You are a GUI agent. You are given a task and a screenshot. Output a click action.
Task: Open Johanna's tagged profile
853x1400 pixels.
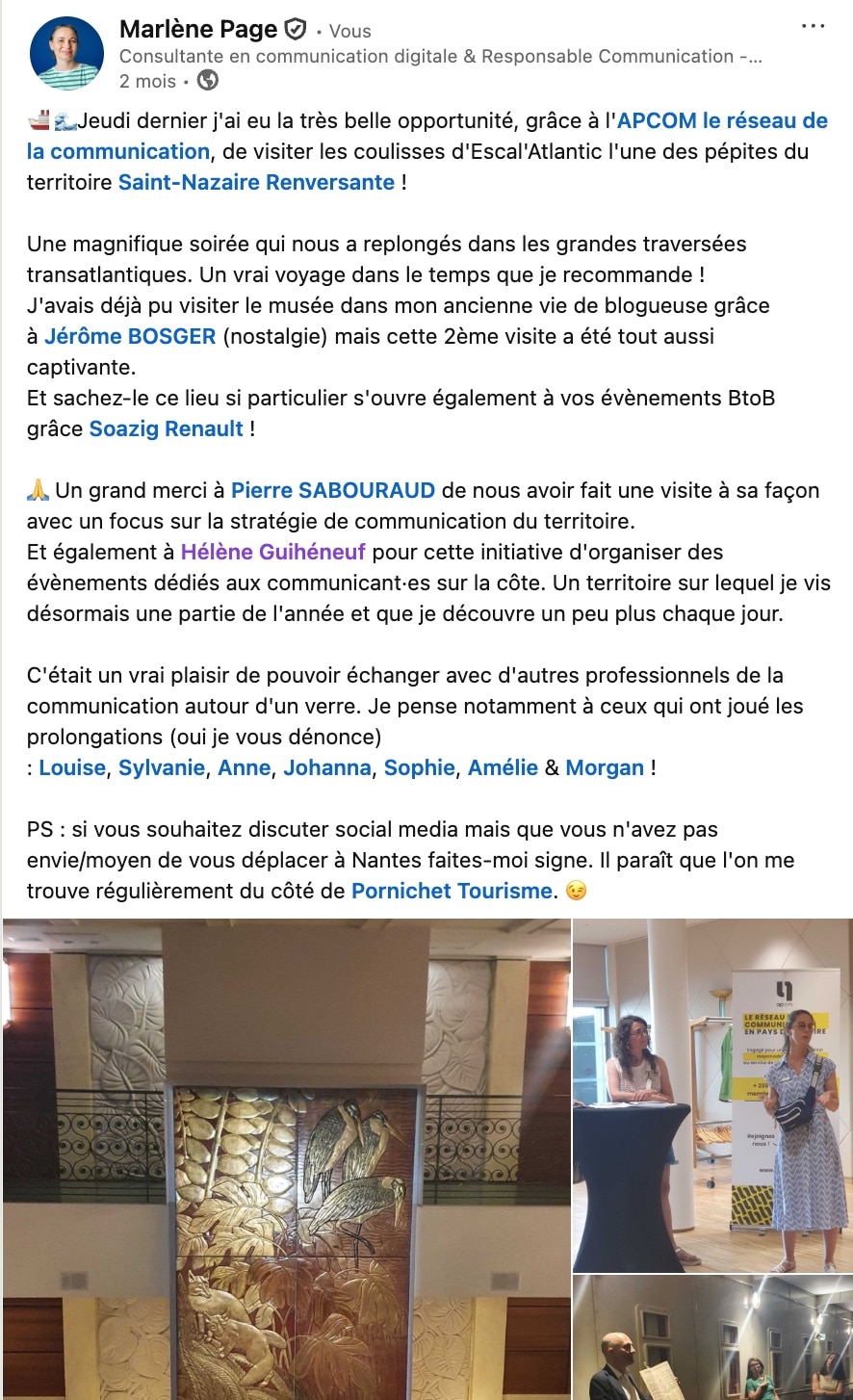pyautogui.click(x=327, y=767)
